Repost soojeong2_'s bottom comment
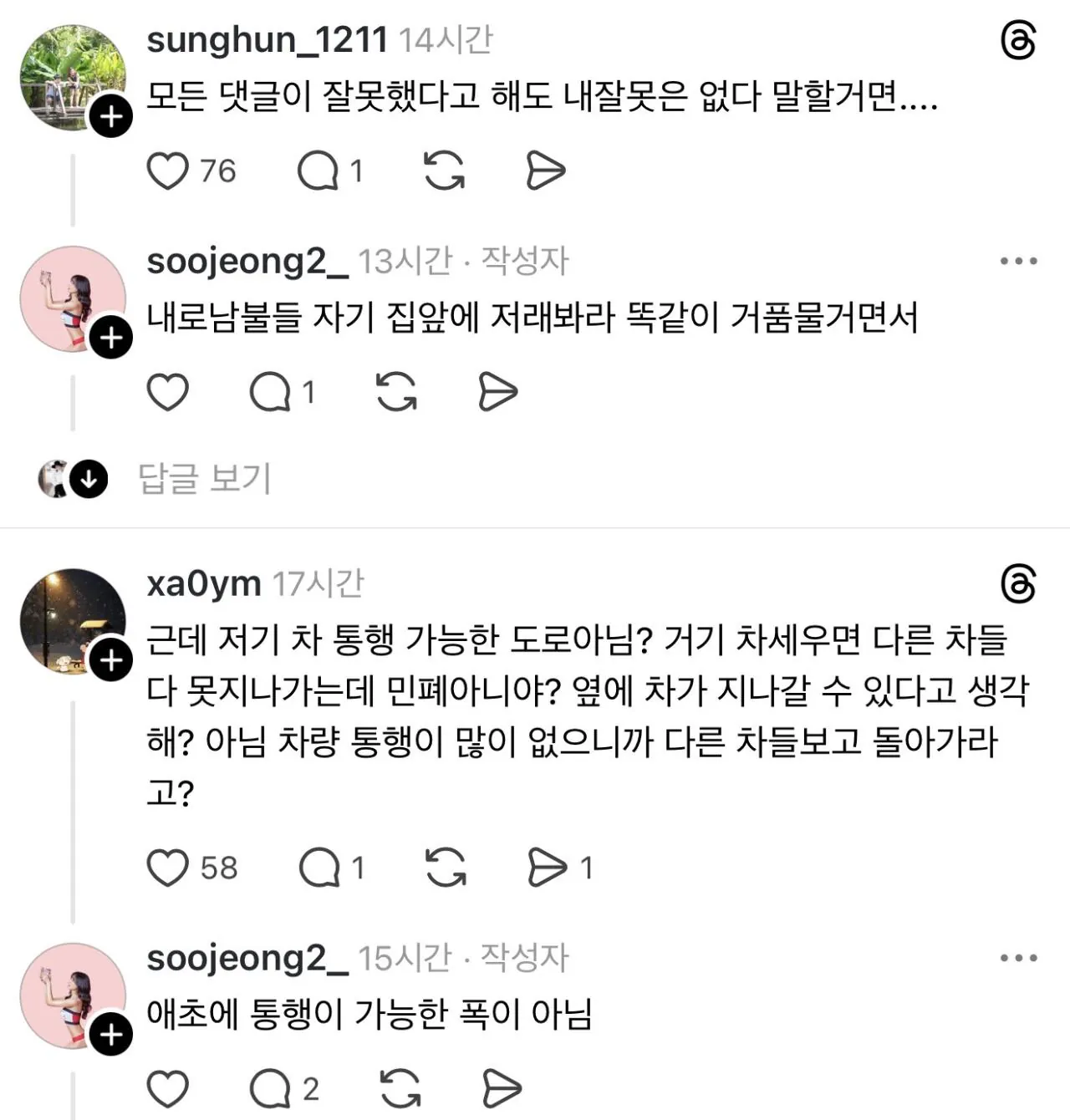 point(400,1087)
